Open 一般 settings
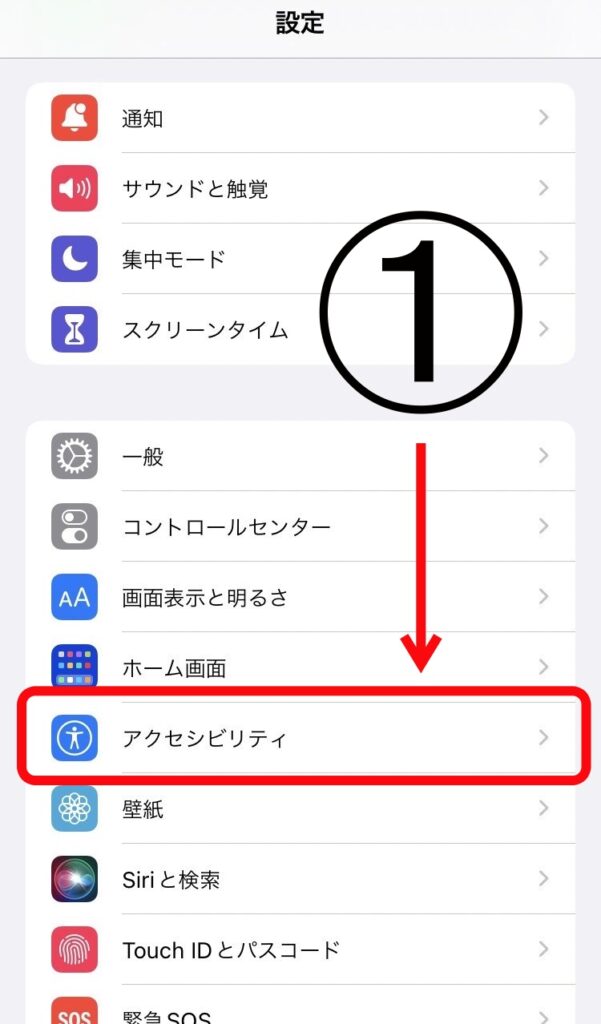Screen dimensions: 601x1024 [300, 457]
